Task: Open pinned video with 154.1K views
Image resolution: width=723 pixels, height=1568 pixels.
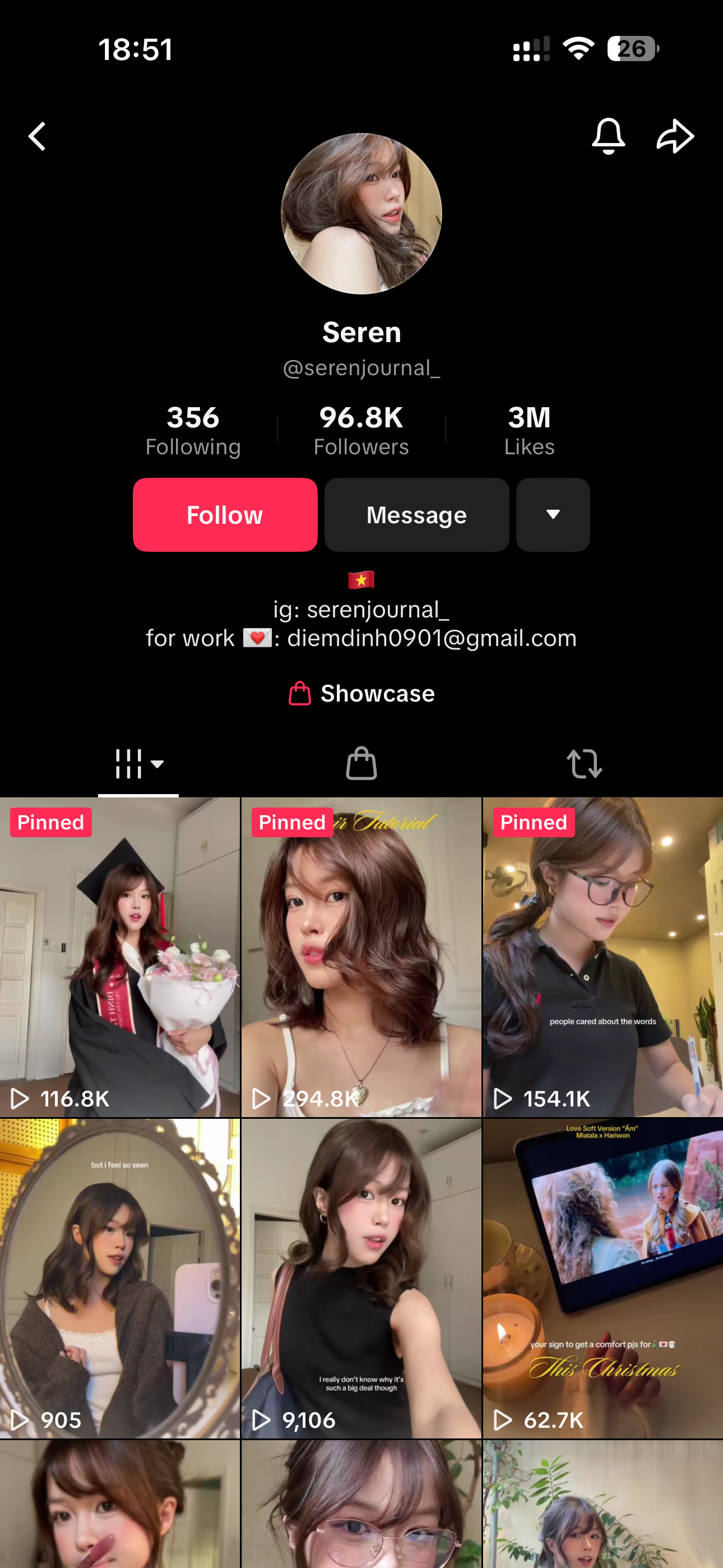Action: coord(602,956)
